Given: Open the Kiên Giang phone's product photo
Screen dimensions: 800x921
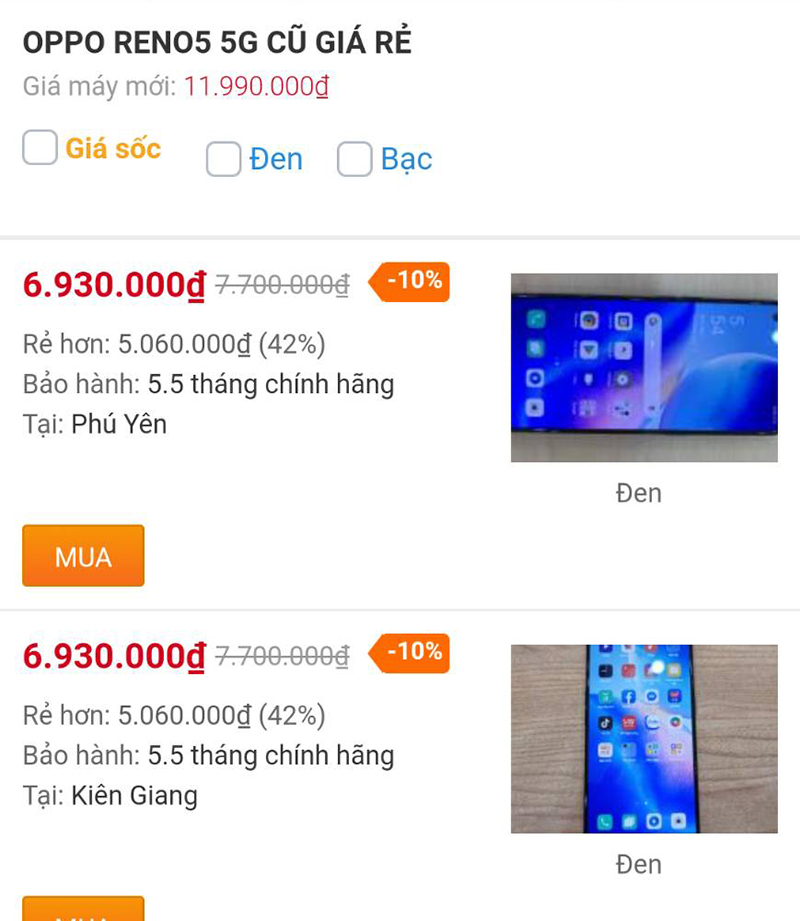Looking at the screenshot, I should point(644,738).
